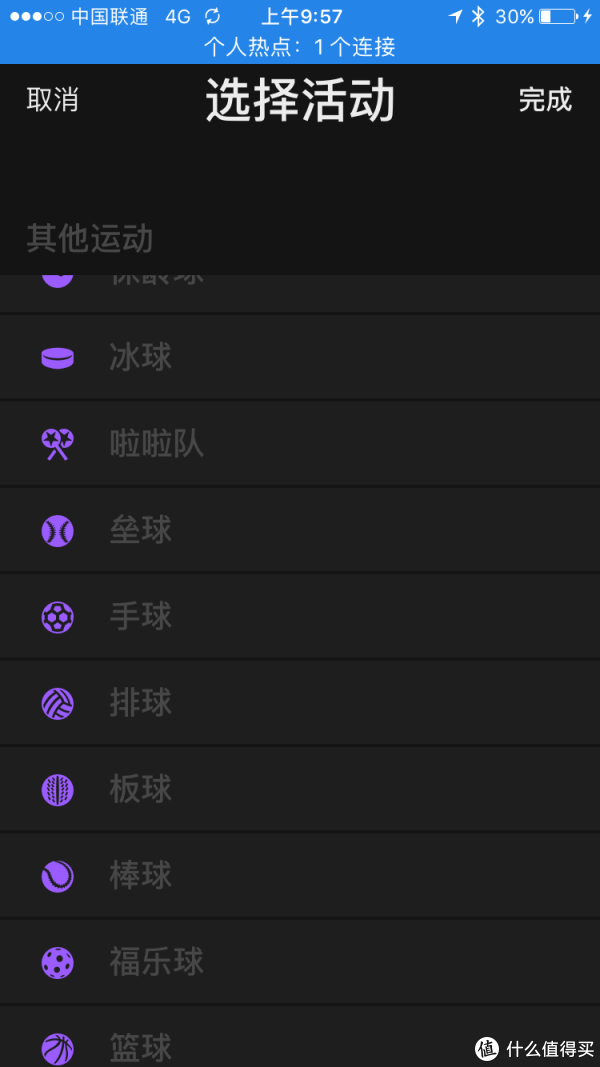Pick the 垒球 activity row
This screenshot has width=600, height=1067.
[x=300, y=530]
